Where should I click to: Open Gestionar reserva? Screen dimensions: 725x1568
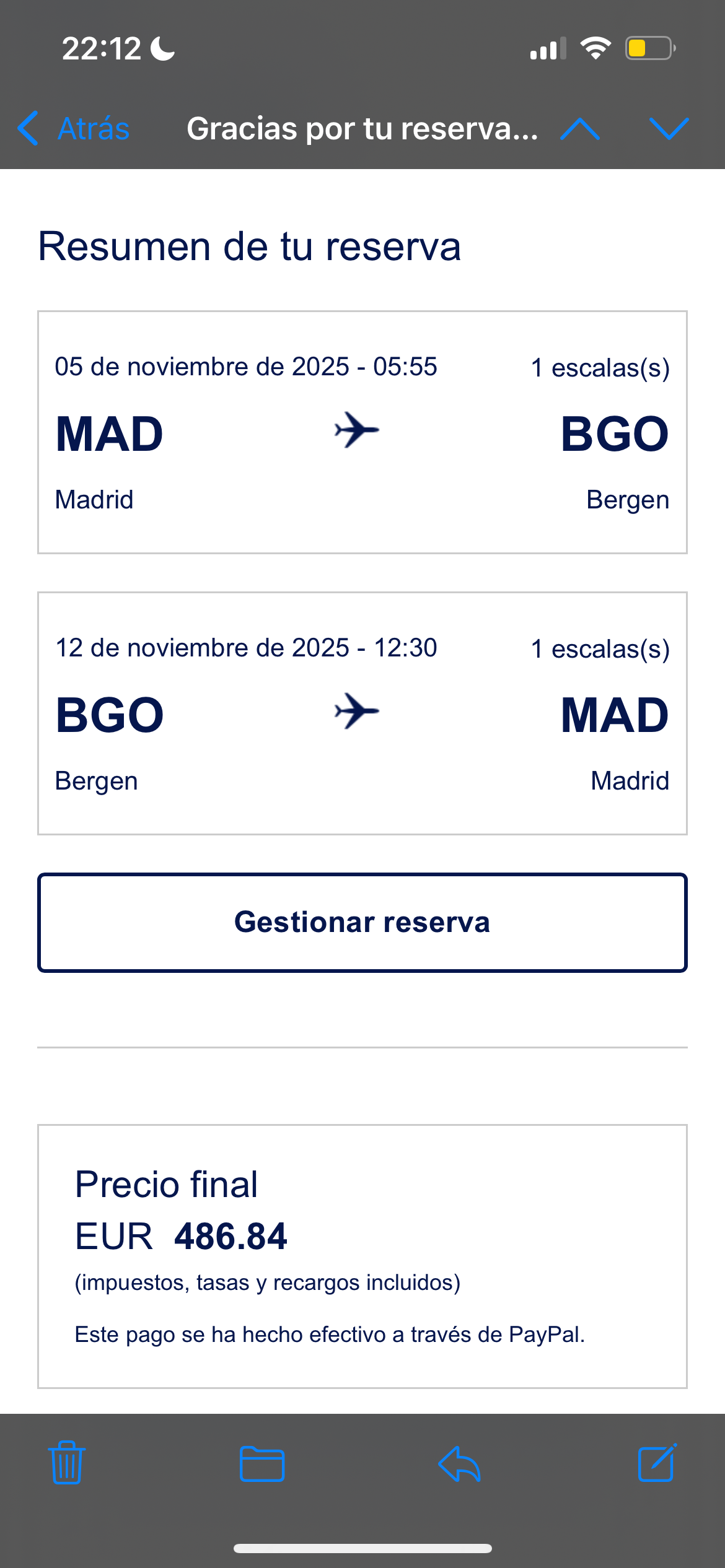point(362,922)
